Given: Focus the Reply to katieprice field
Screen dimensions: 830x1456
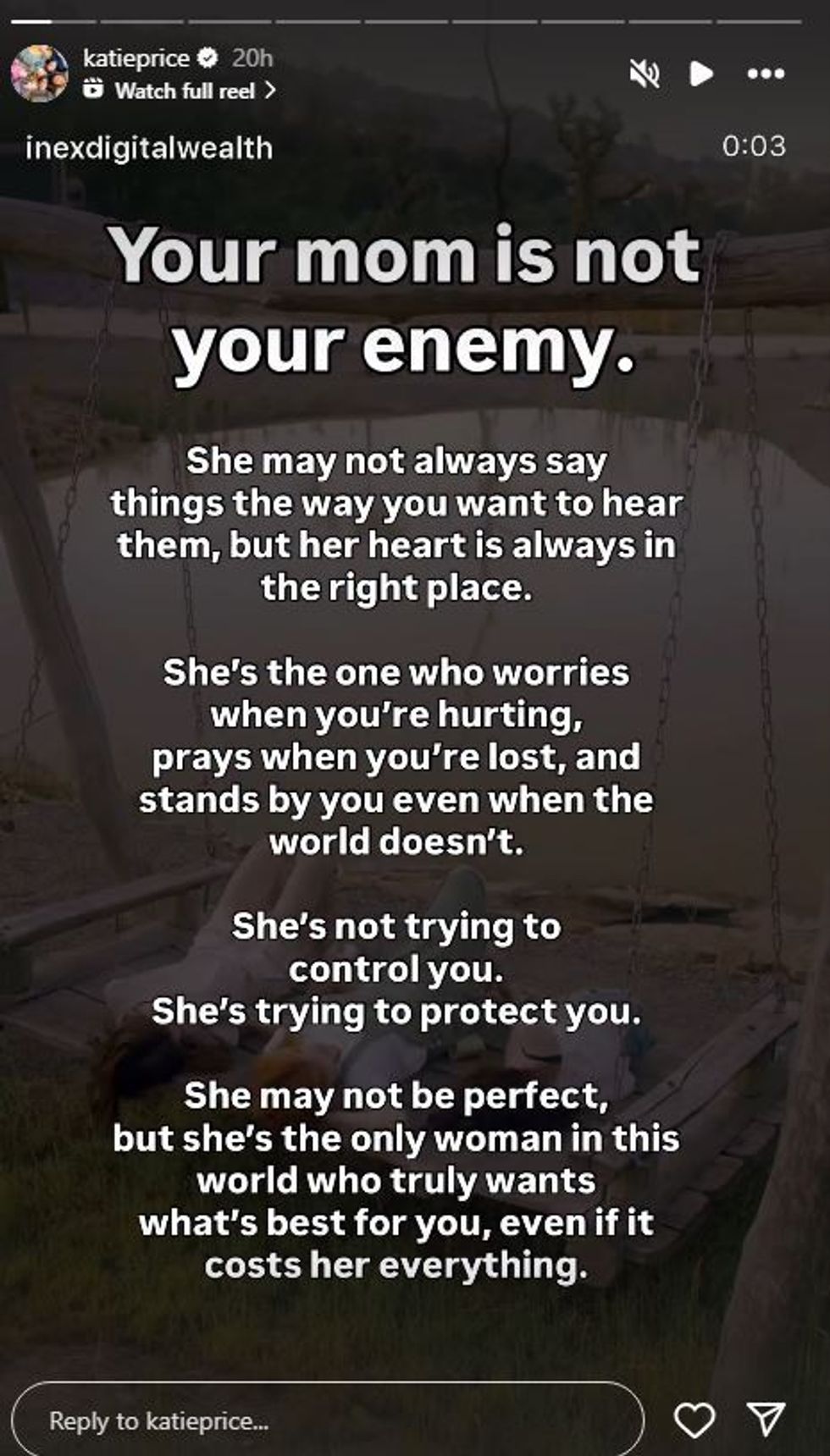Looking at the screenshot, I should click(x=326, y=1420).
